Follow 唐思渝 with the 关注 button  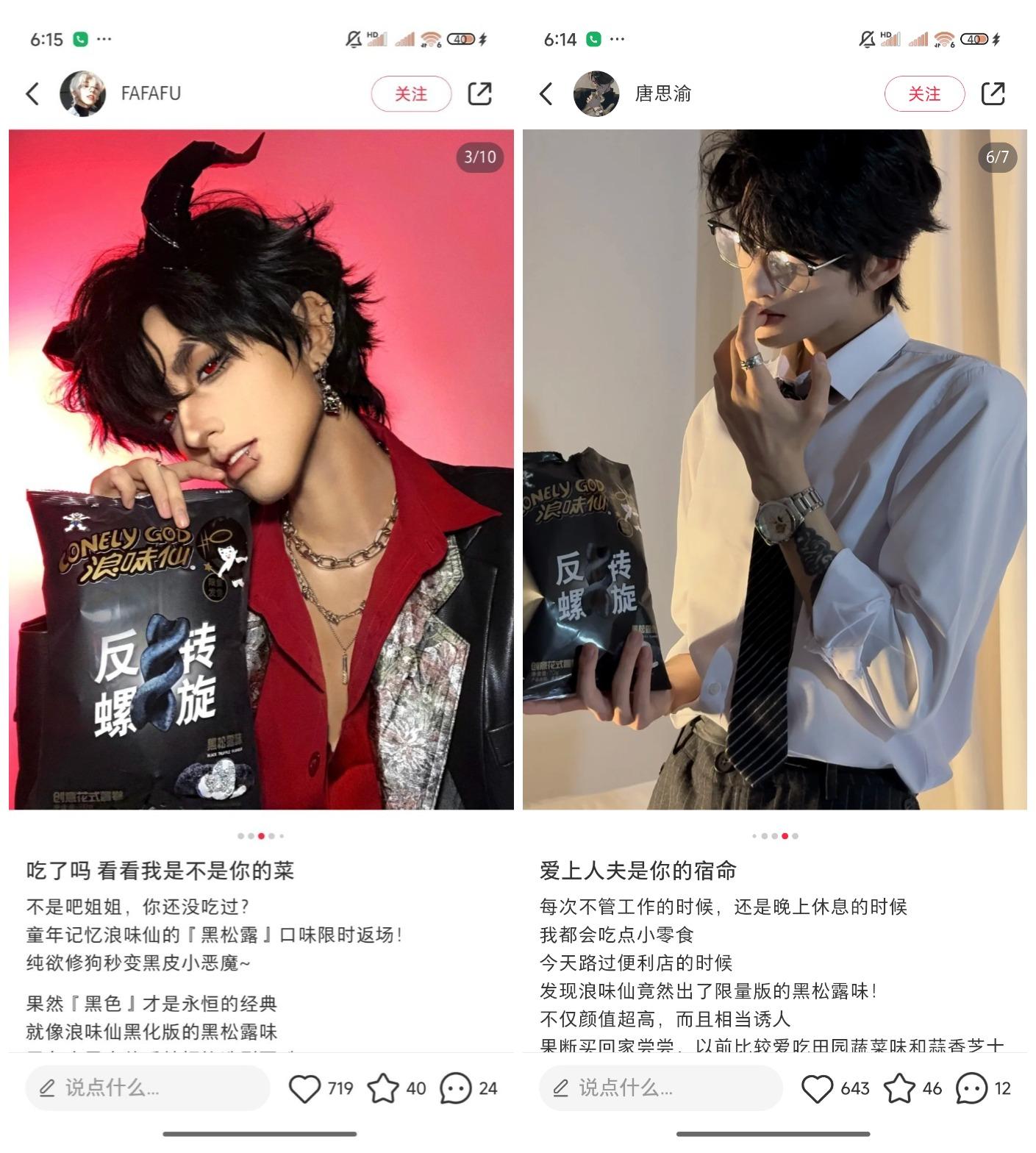[x=924, y=93]
